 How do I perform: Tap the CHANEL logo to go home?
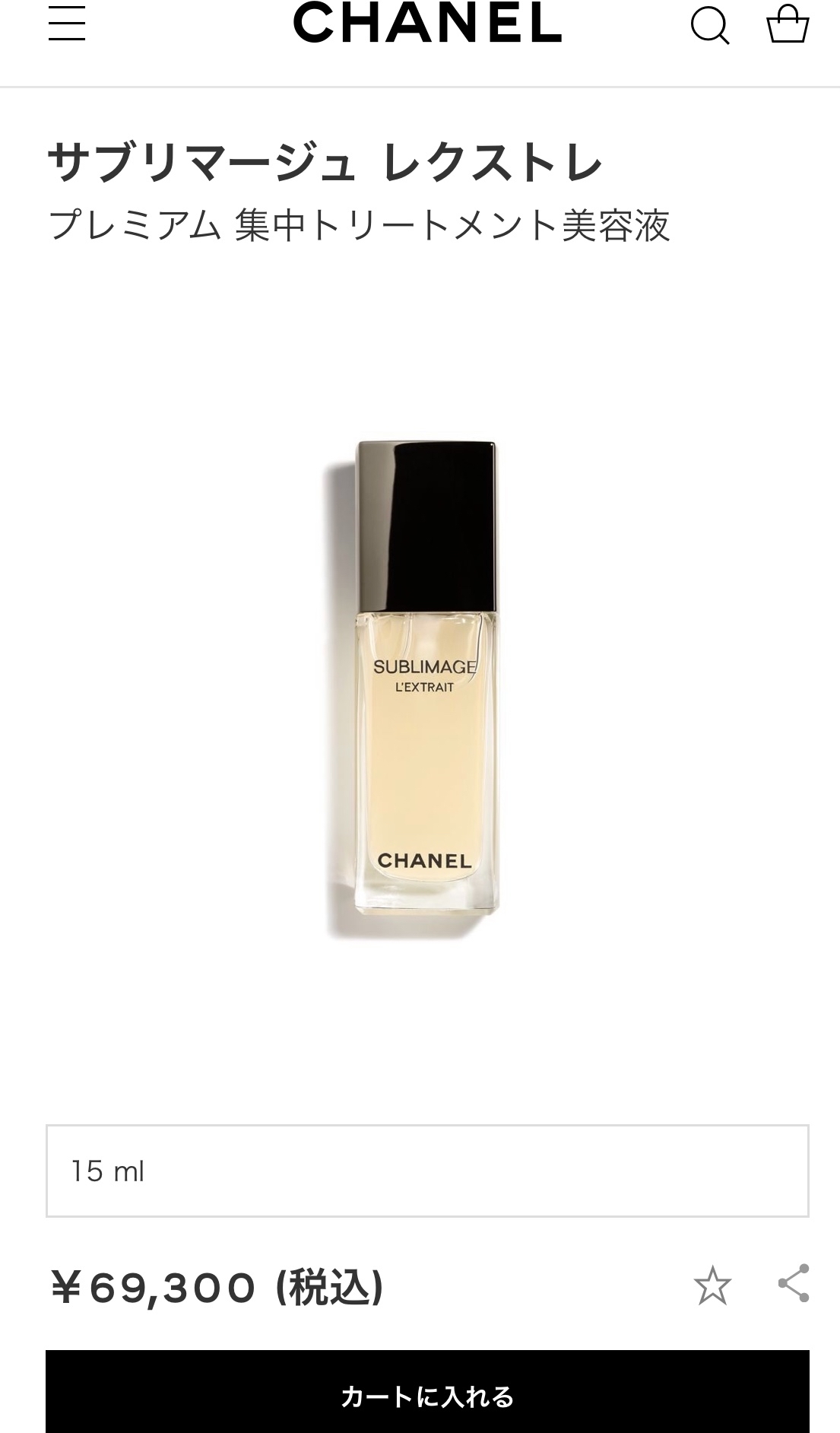click(x=427, y=23)
